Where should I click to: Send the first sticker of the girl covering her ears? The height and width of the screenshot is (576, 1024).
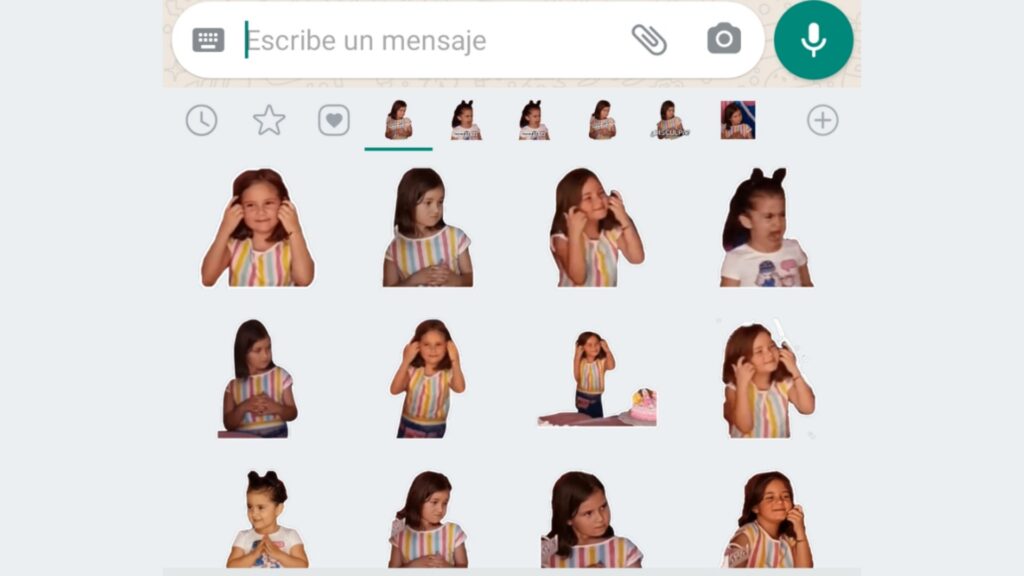[258, 228]
